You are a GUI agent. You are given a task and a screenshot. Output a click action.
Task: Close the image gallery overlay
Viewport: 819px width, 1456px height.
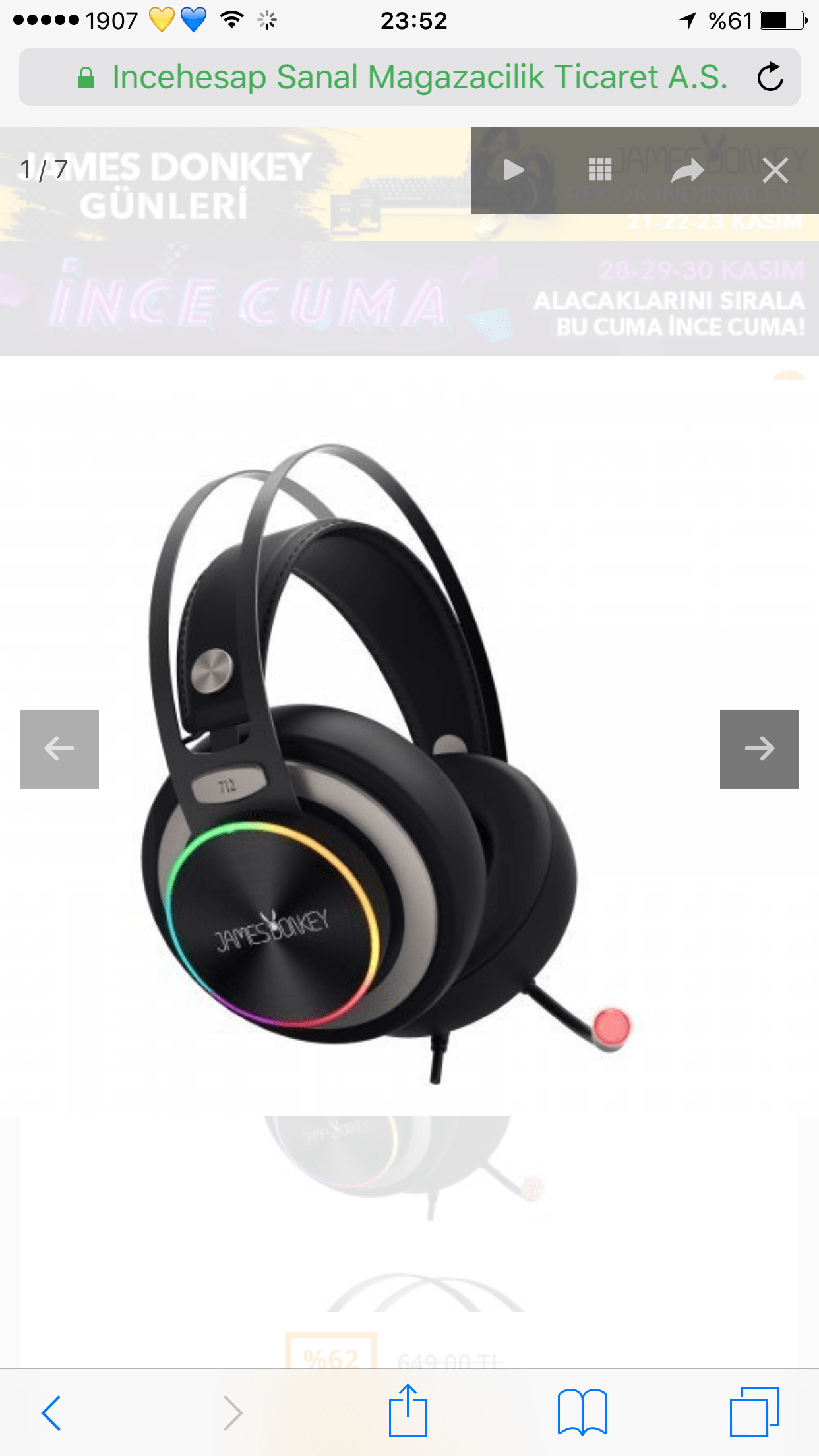click(775, 170)
